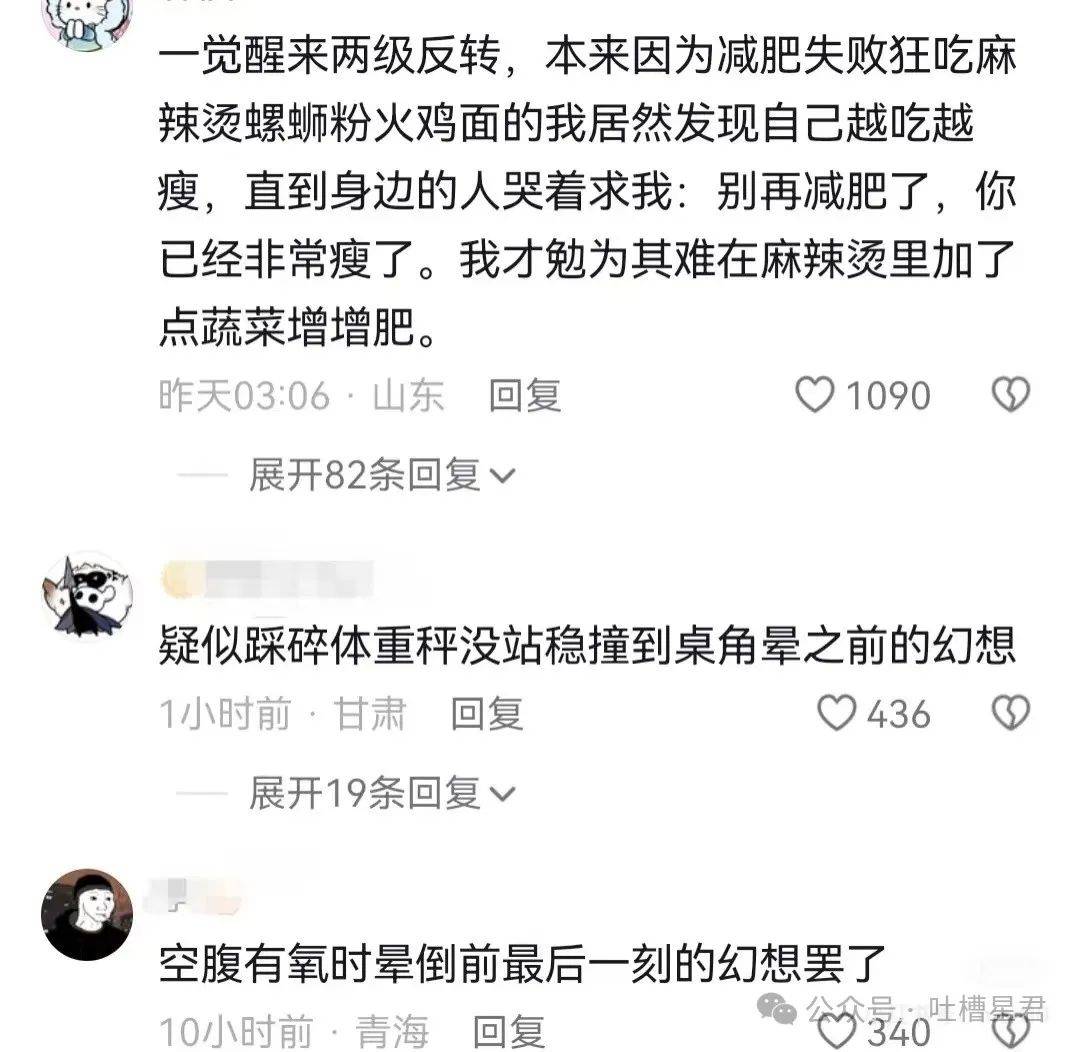1080x1052 pixels.
Task: Dislike the comment from 山东
Action: [x=1010, y=396]
